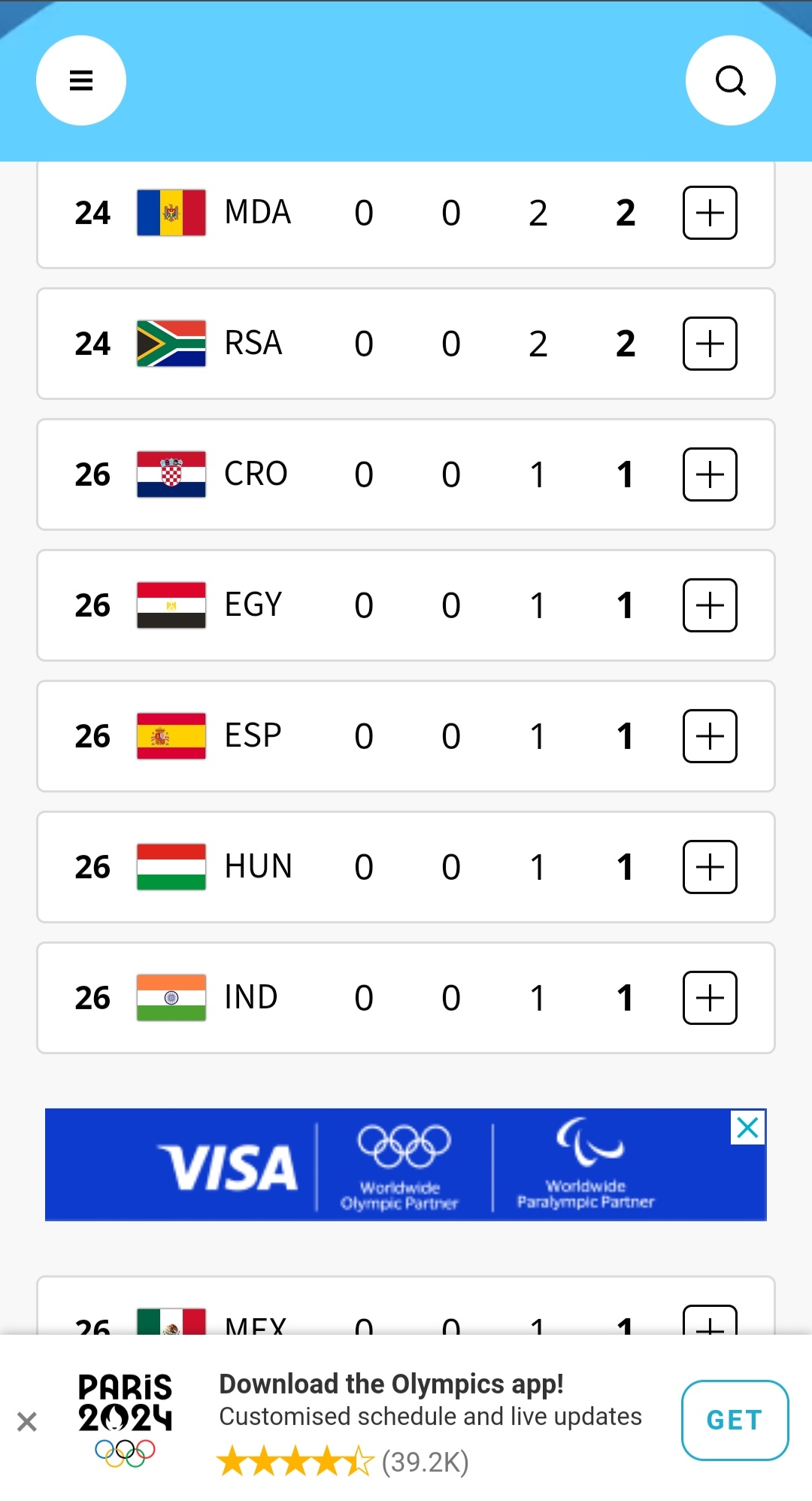The height and width of the screenshot is (1501, 812).
Task: Close the Visa advertisement banner
Action: (x=748, y=1127)
